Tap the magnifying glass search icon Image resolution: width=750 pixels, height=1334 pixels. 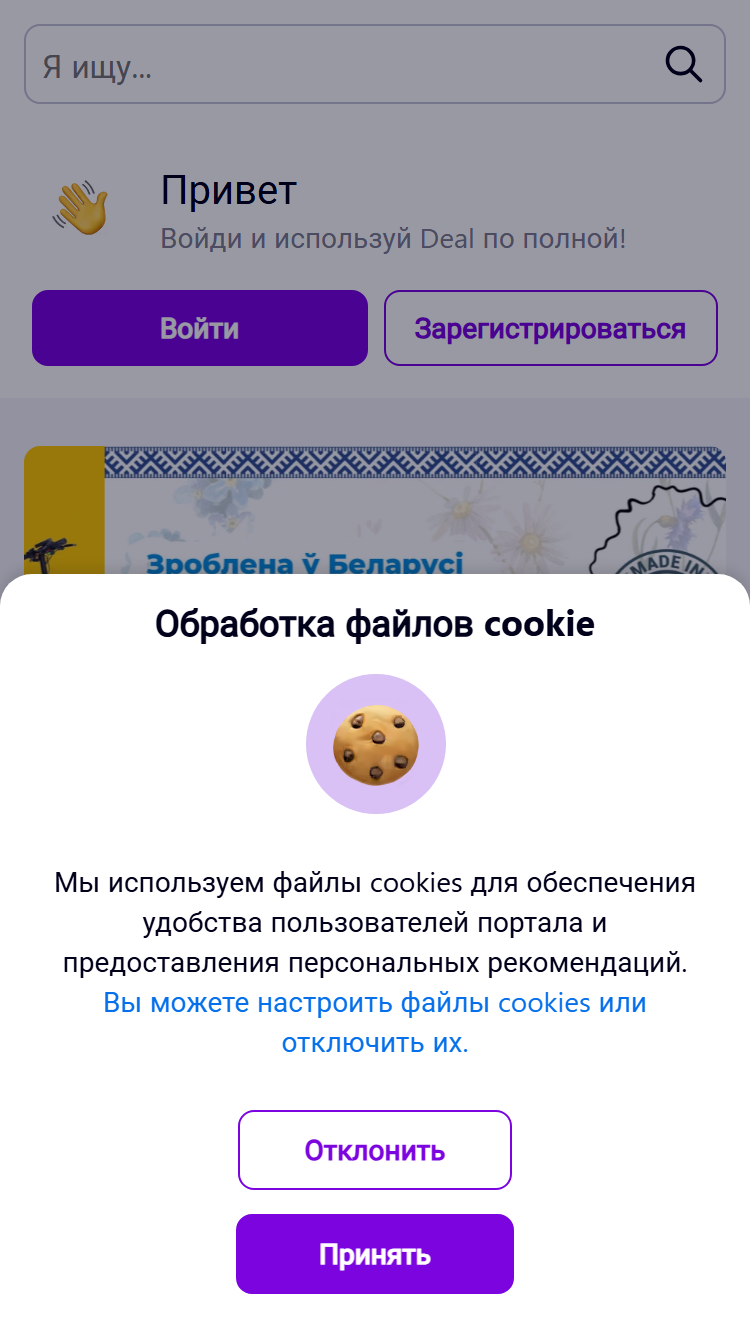click(x=684, y=64)
